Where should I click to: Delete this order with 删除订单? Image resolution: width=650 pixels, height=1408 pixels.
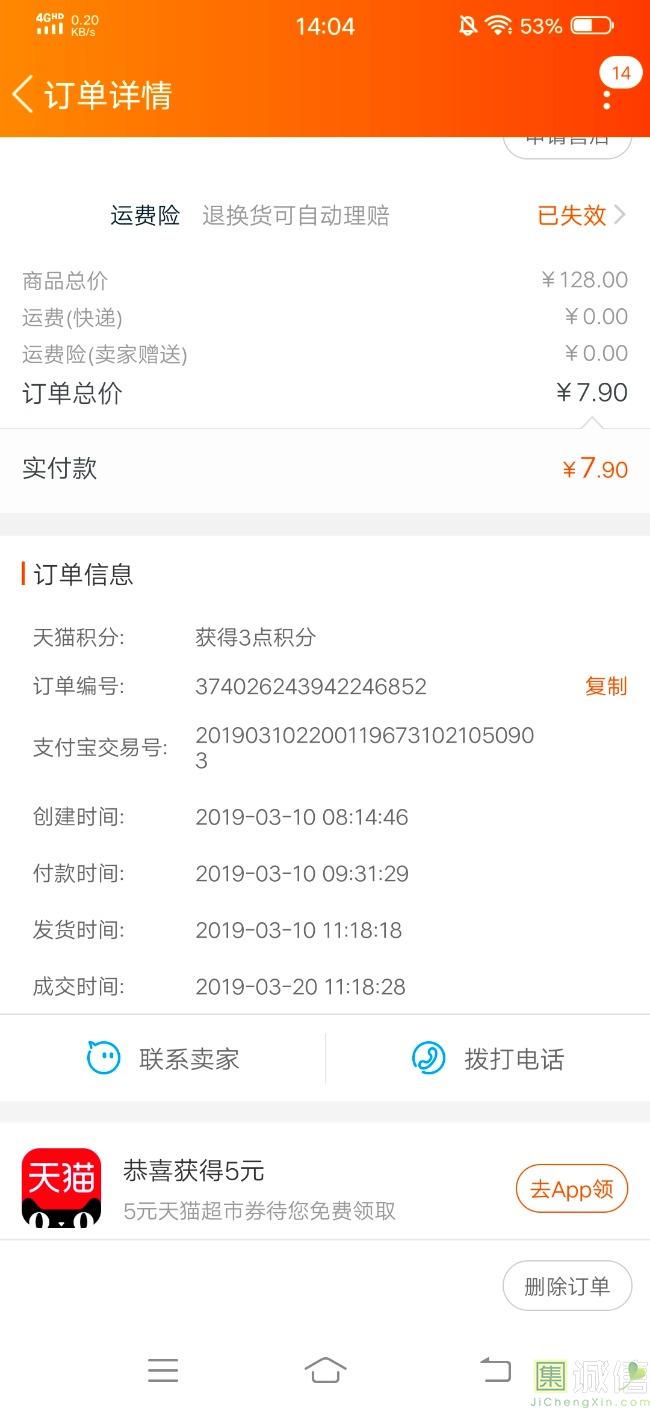coord(567,1286)
